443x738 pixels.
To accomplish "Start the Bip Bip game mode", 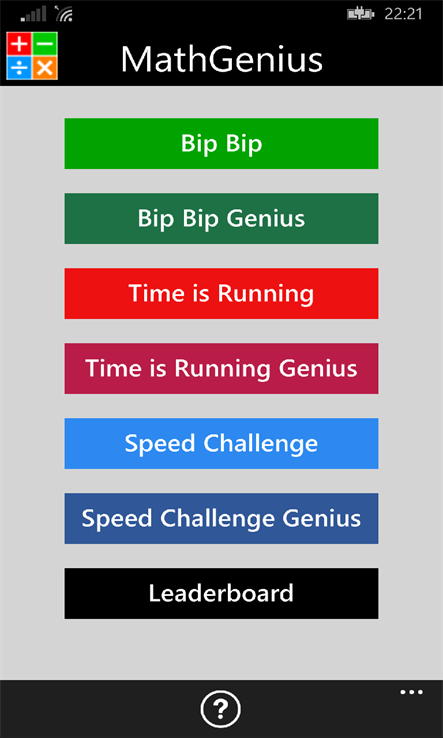I will click(x=221, y=144).
